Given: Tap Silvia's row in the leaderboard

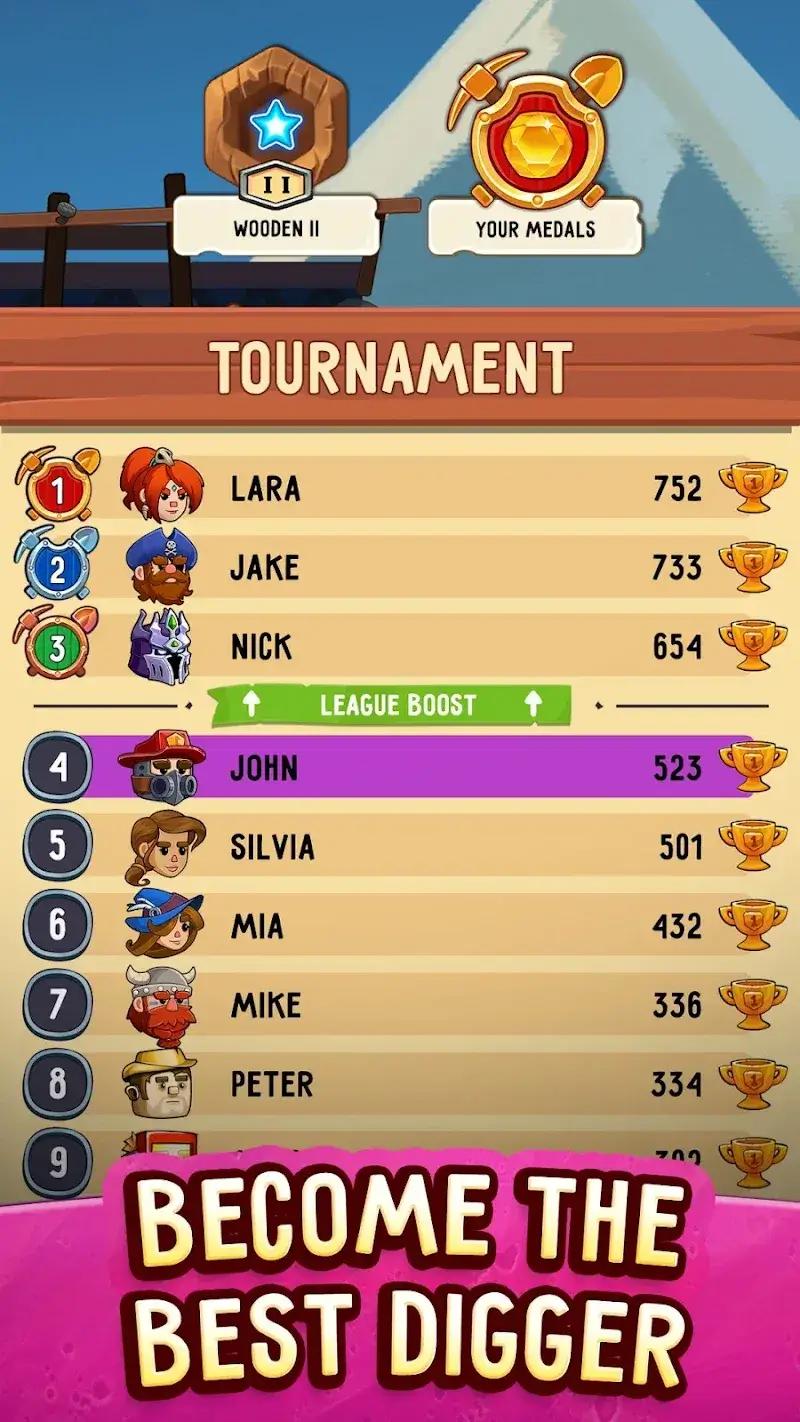Looking at the screenshot, I should [x=400, y=846].
